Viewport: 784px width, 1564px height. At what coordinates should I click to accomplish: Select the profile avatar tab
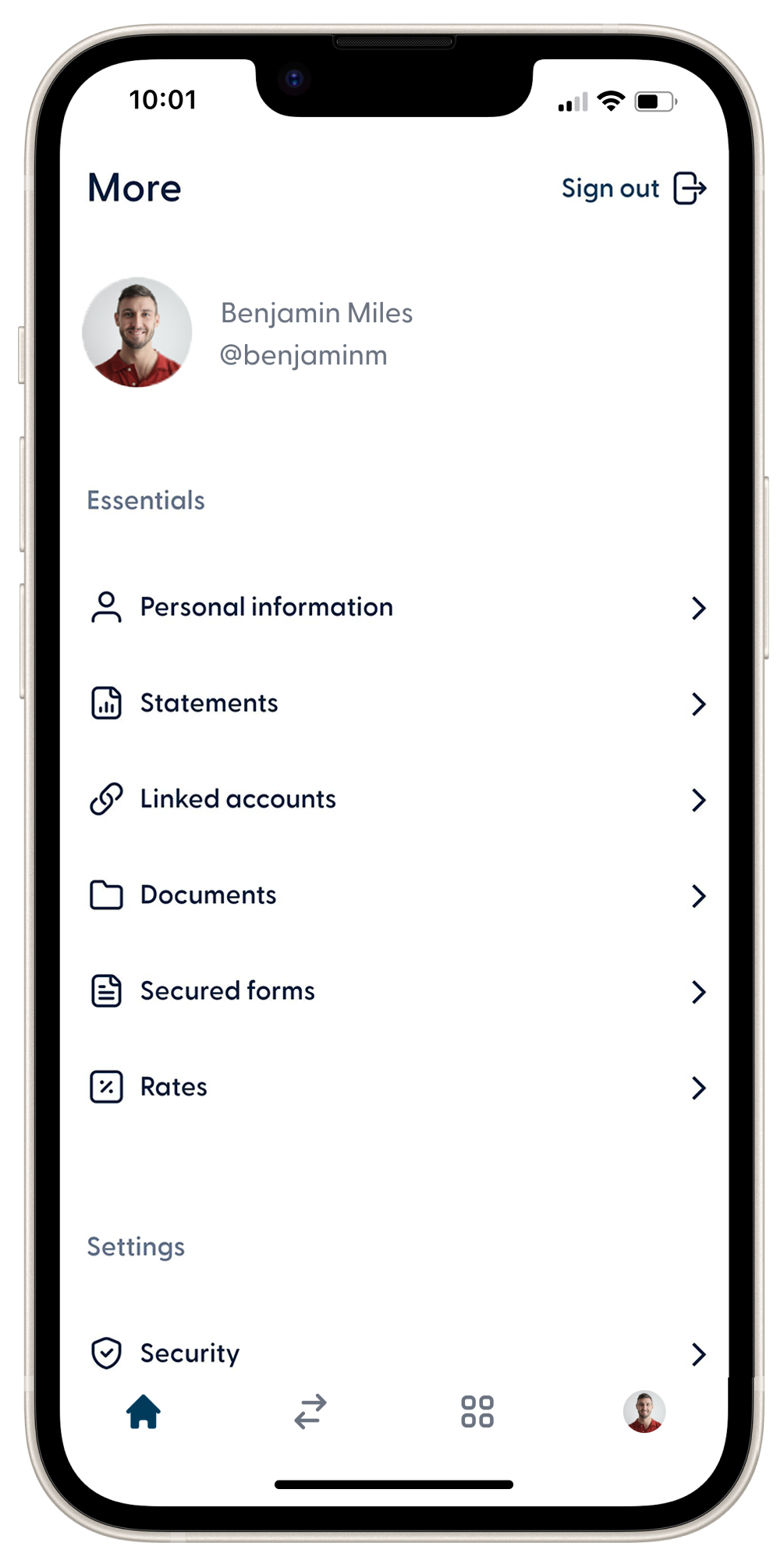pyautogui.click(x=644, y=1412)
